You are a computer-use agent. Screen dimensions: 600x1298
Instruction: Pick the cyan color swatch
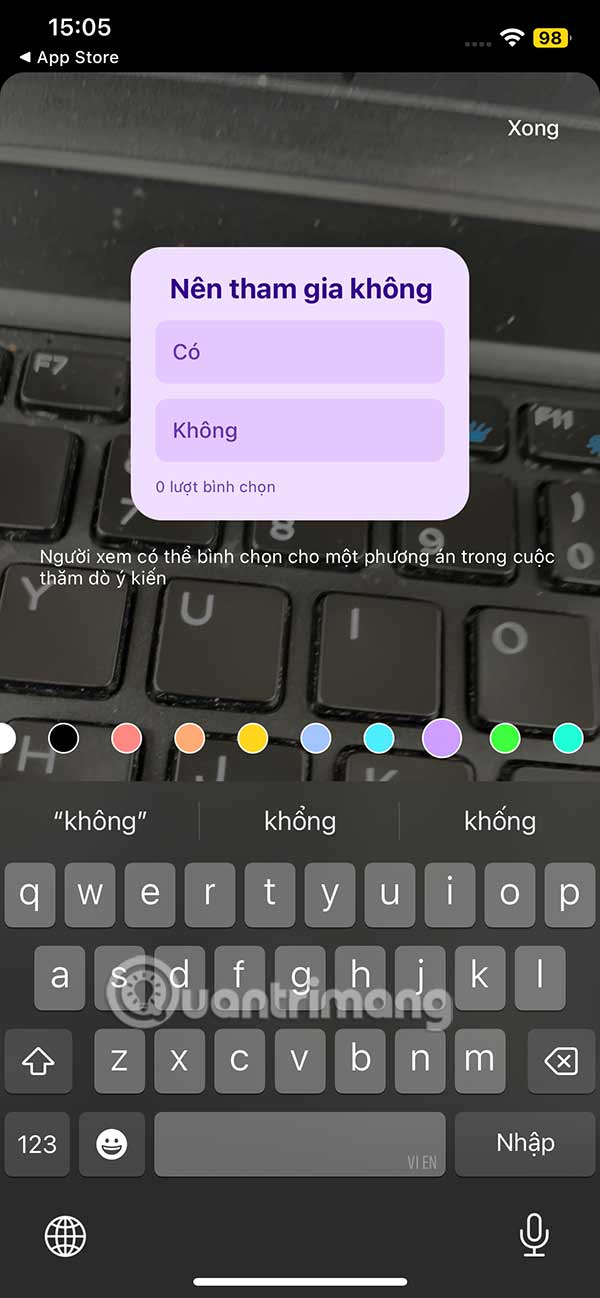[379, 739]
